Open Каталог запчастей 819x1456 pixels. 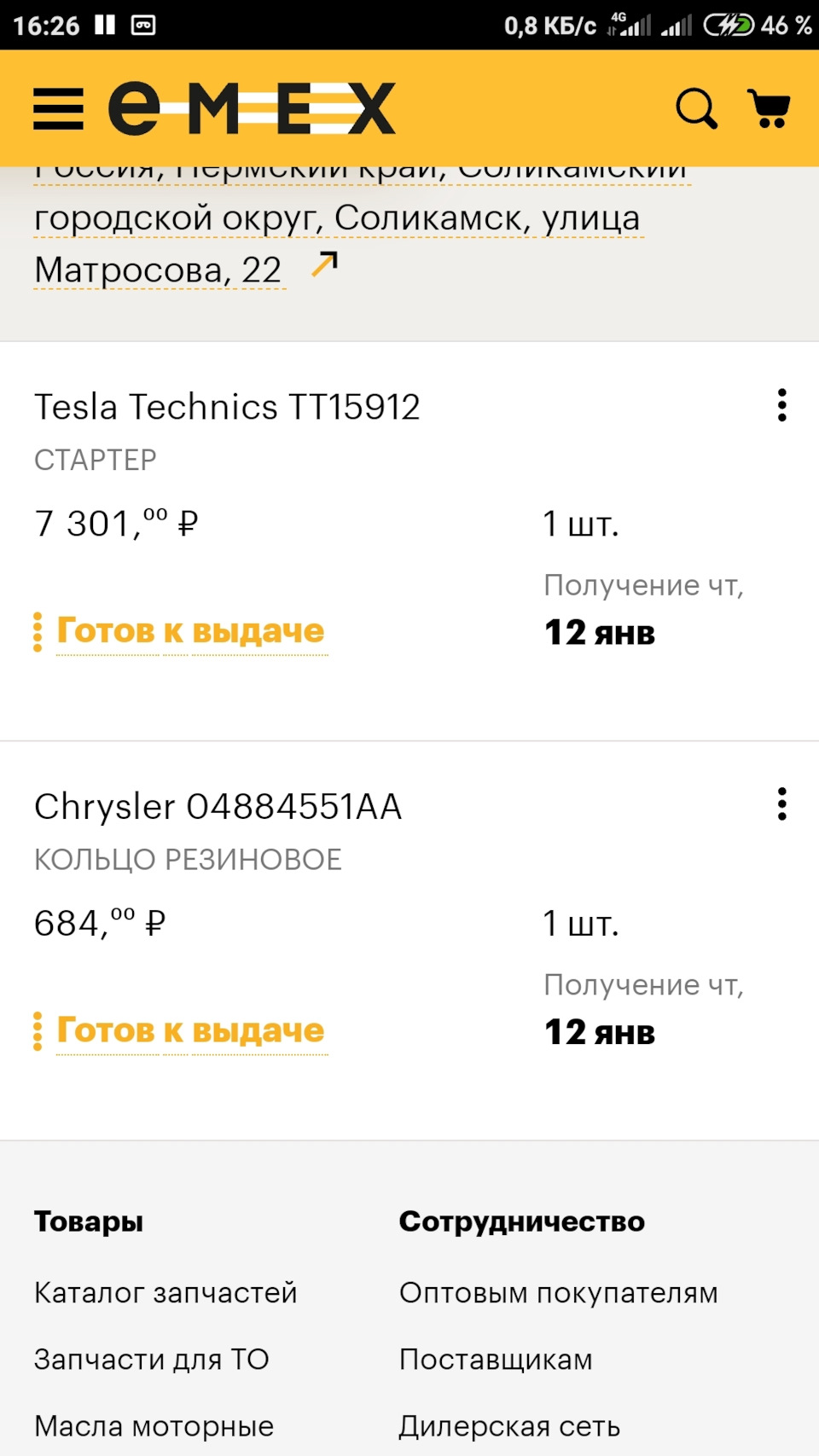coord(164,1292)
